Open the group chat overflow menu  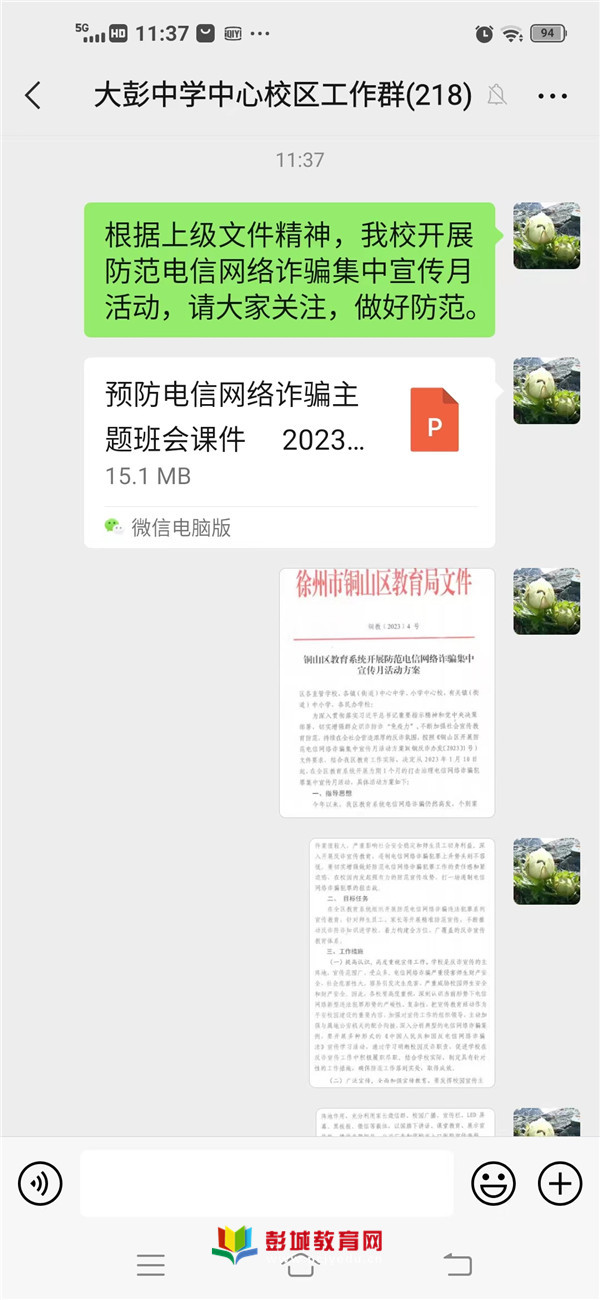pyautogui.click(x=552, y=96)
